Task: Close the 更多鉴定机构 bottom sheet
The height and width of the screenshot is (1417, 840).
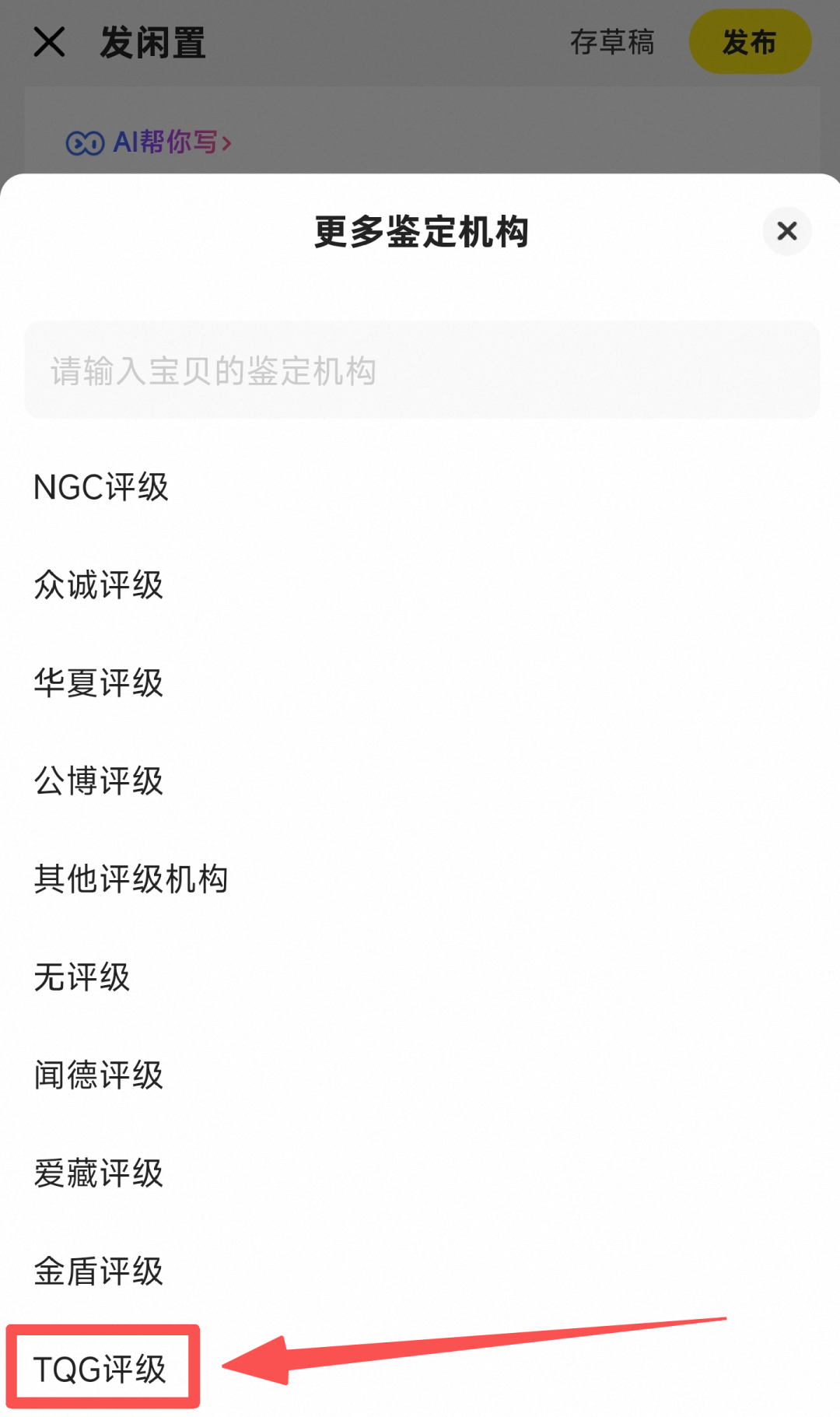Action: [786, 231]
